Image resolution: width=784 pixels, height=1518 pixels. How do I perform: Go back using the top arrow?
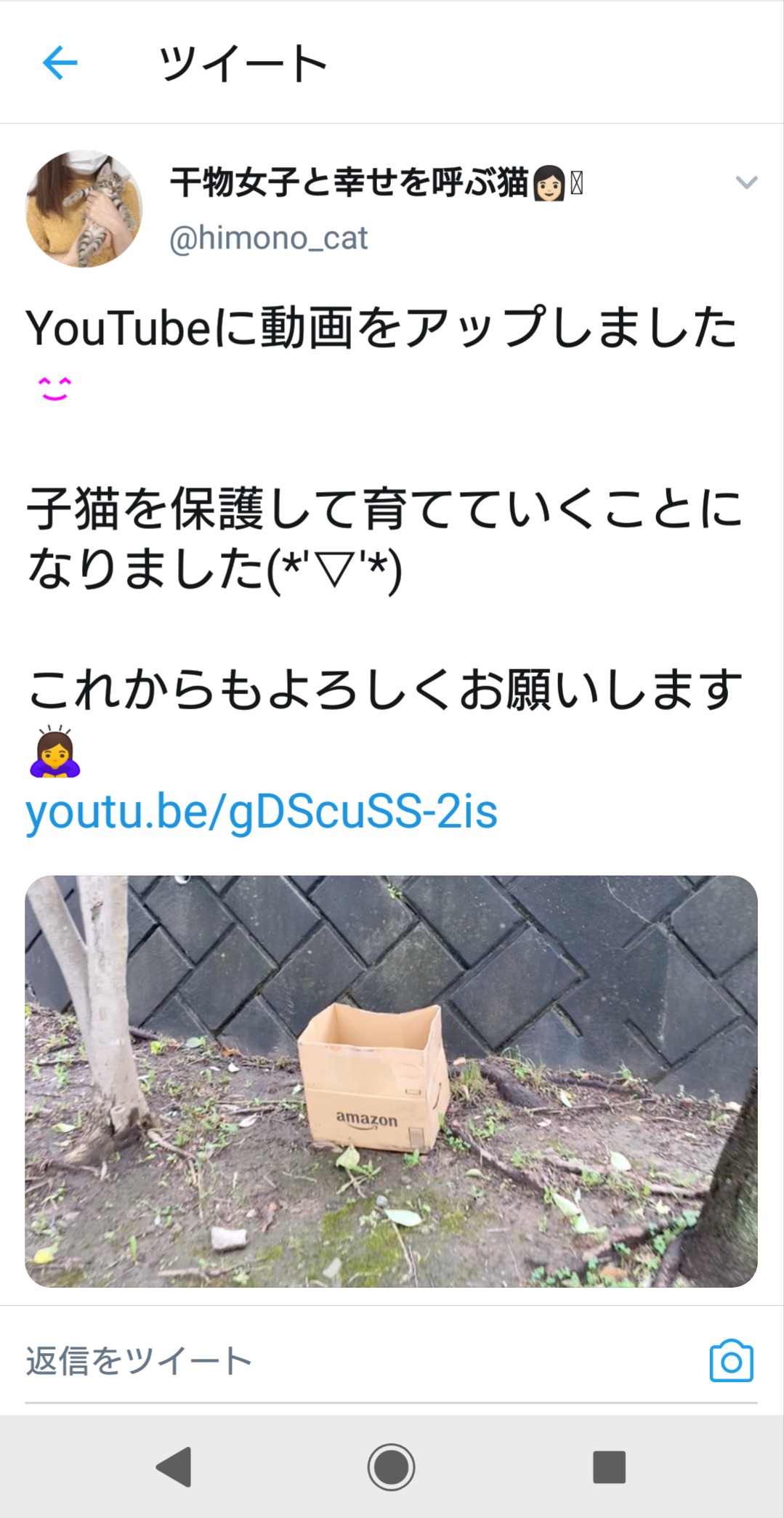tap(60, 63)
